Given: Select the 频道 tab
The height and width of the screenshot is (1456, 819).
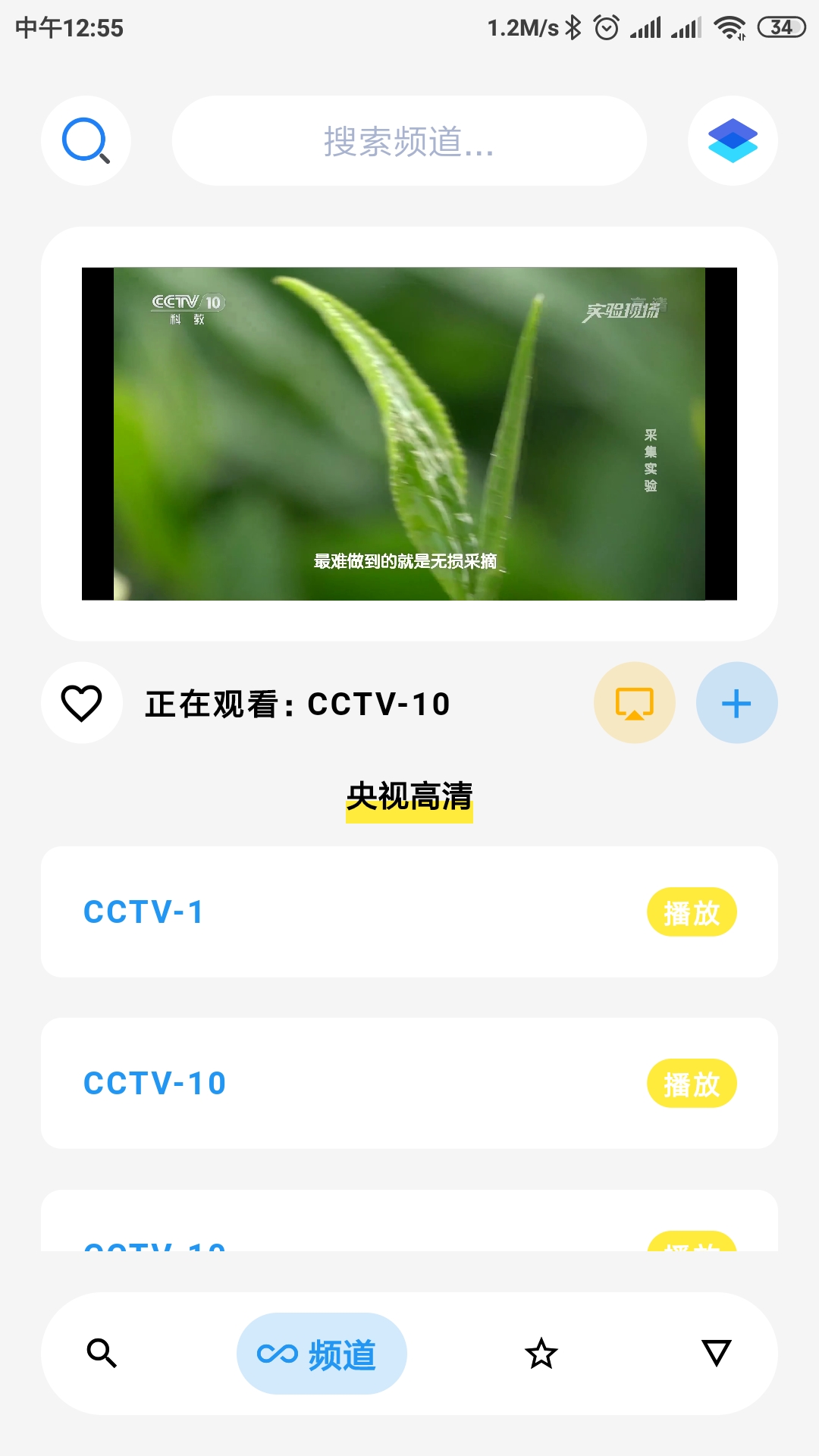Looking at the screenshot, I should click(x=322, y=1354).
